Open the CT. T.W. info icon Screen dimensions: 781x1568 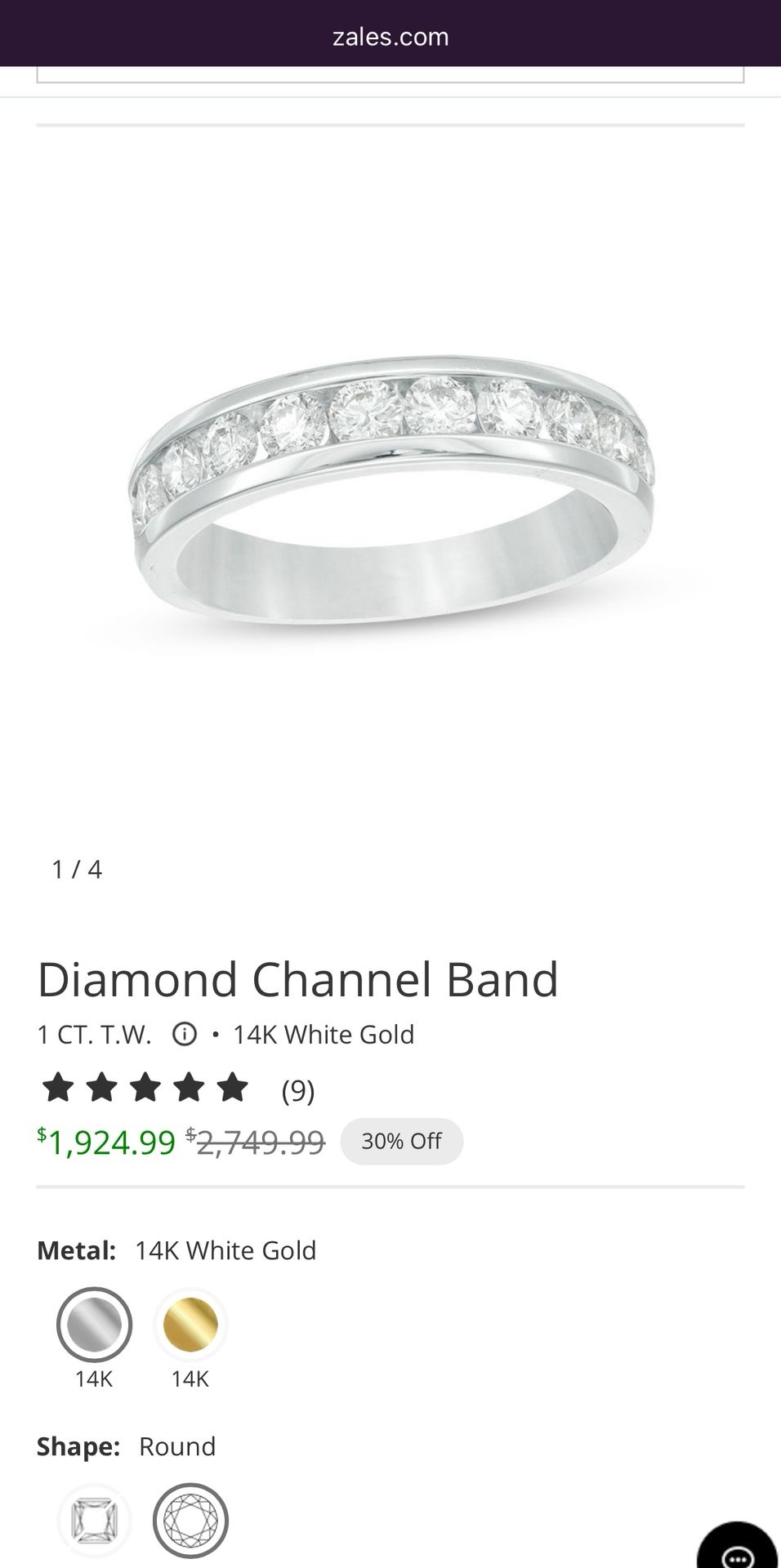tap(185, 1035)
